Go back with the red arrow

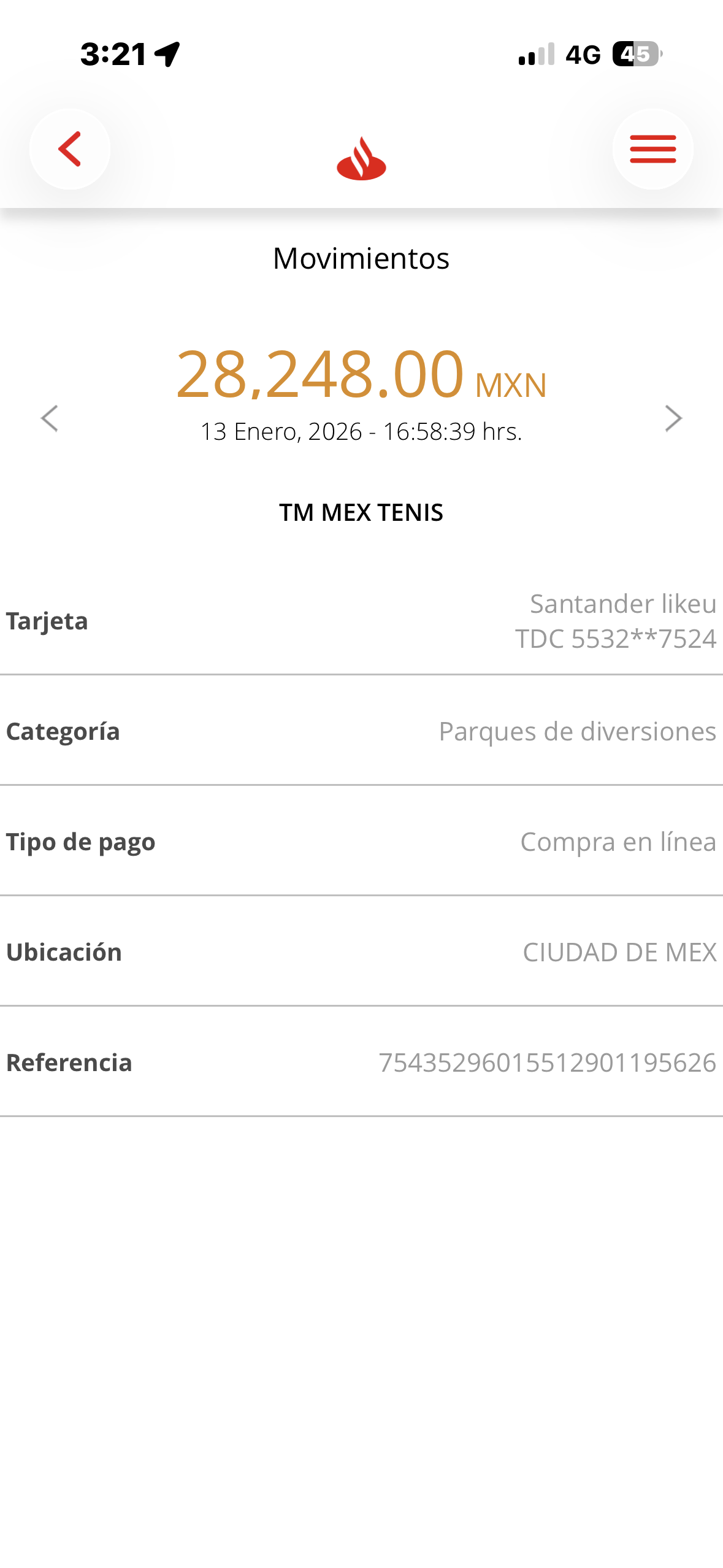[70, 149]
